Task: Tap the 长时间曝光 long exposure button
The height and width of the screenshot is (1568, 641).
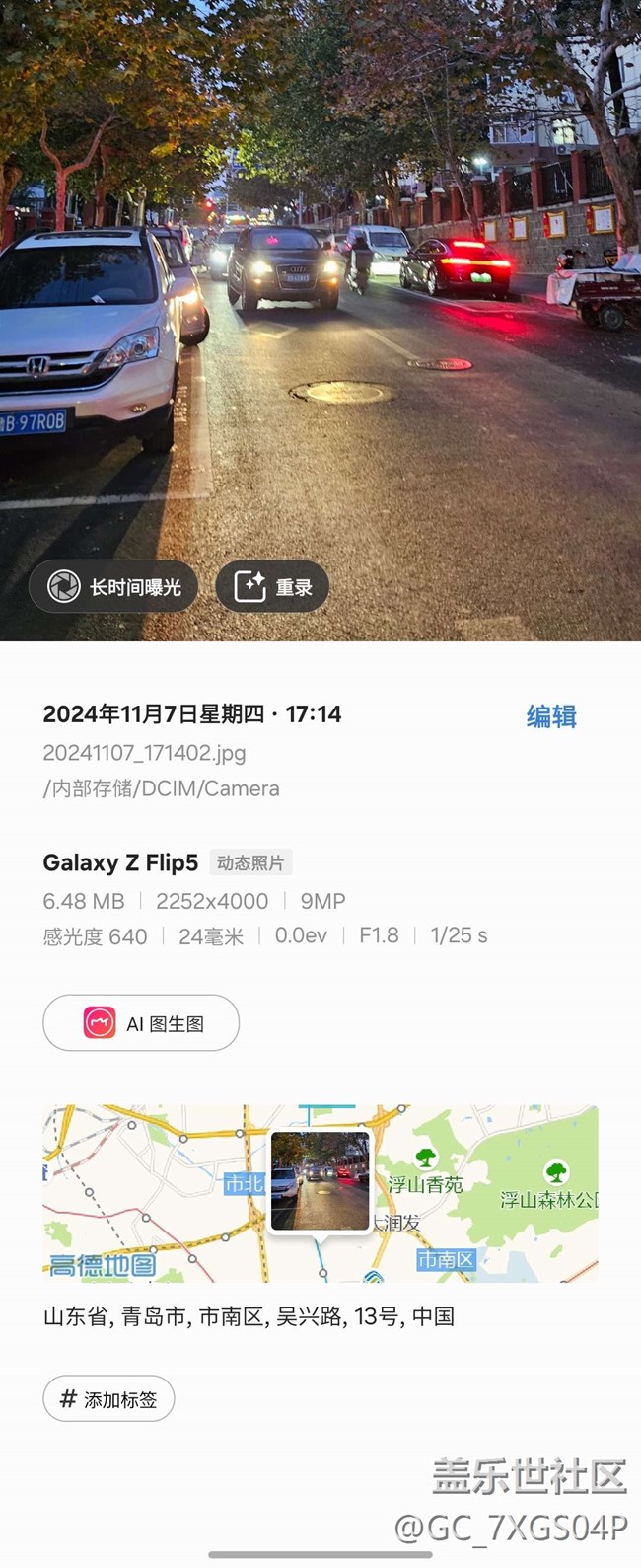Action: pos(113,587)
